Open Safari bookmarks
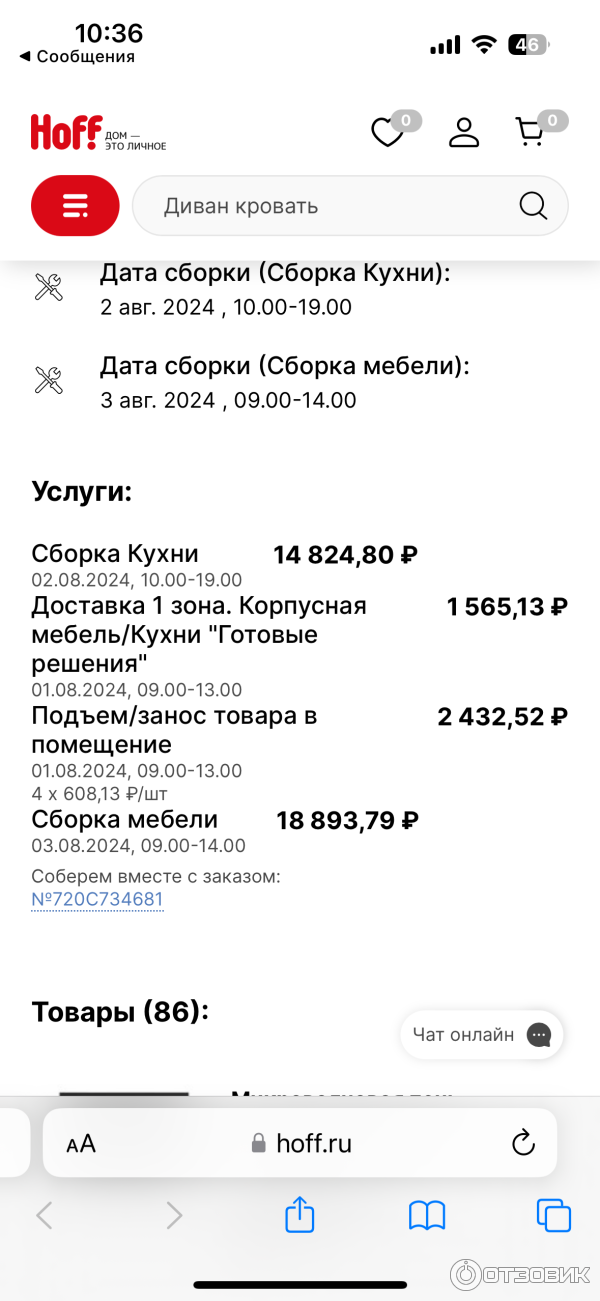 (x=427, y=1215)
